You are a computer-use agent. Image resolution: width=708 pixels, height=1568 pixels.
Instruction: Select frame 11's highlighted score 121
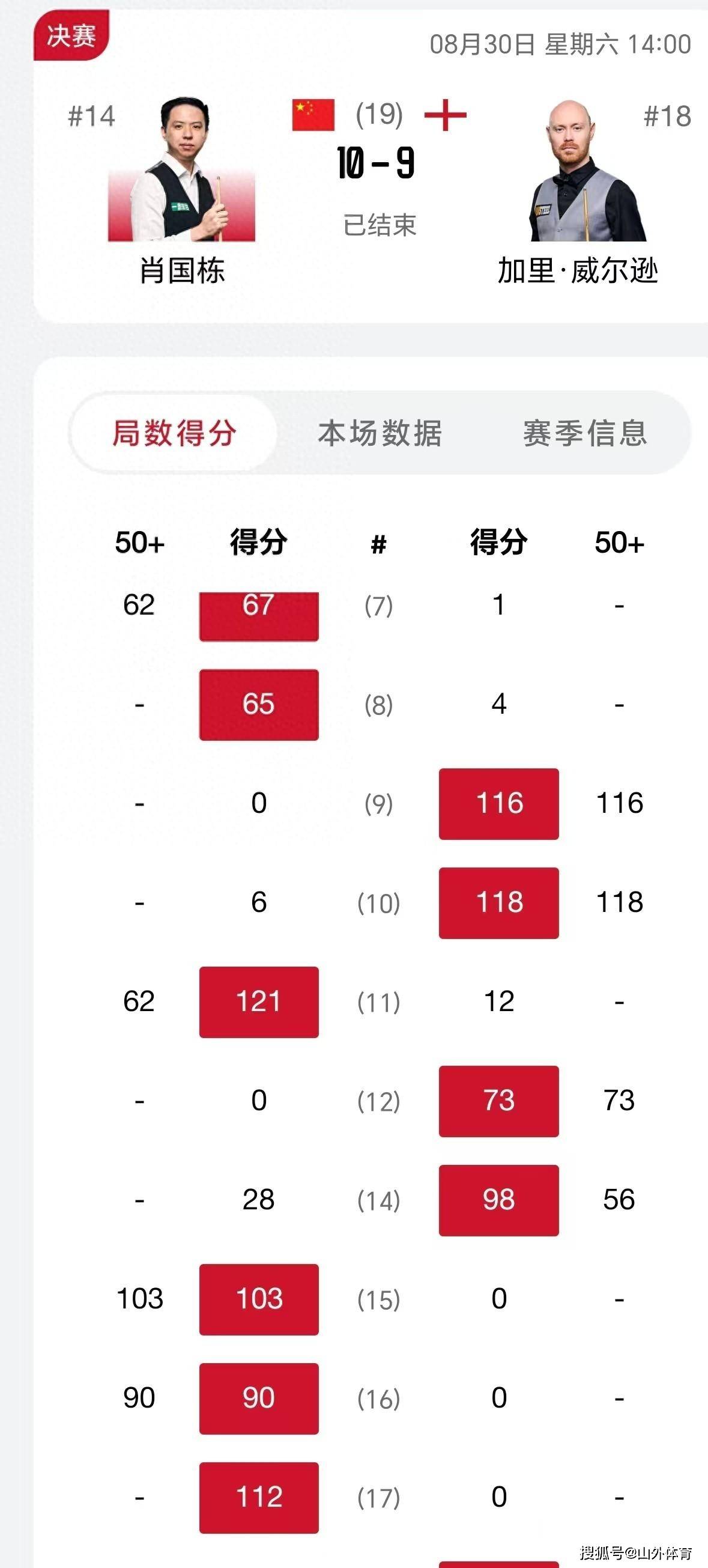point(258,1003)
